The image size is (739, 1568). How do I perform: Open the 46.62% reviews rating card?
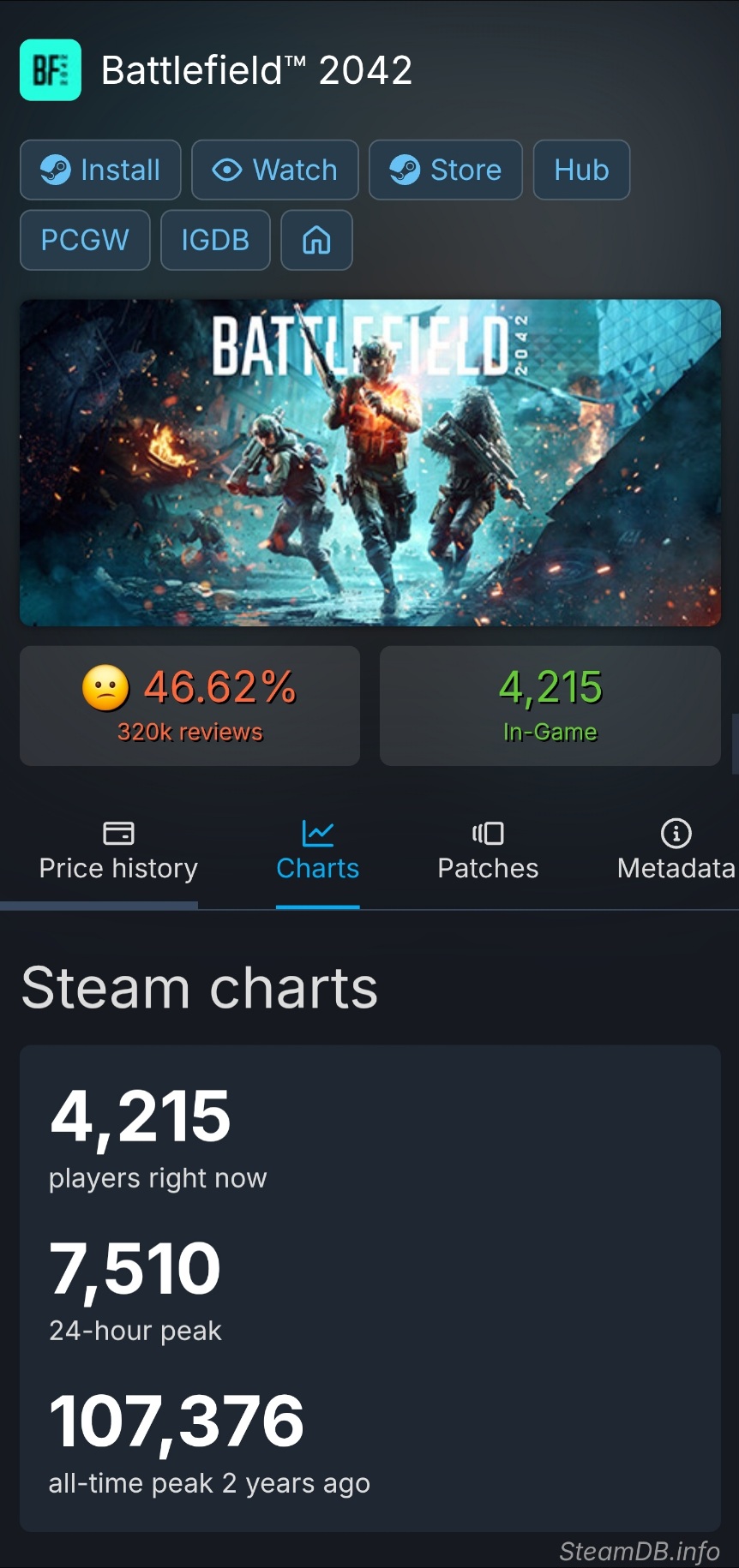point(189,705)
